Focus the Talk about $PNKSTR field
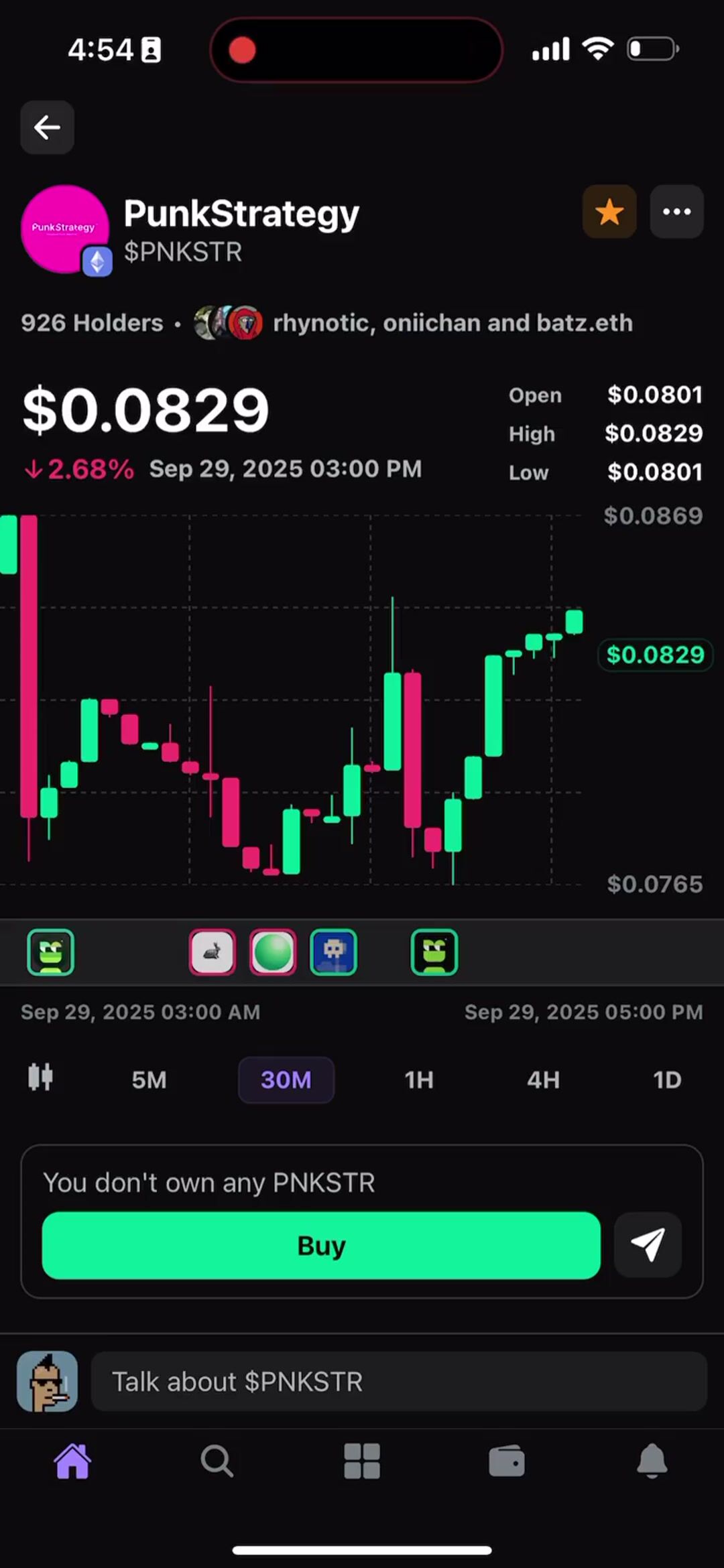This screenshot has width=724, height=1568. (x=399, y=1381)
